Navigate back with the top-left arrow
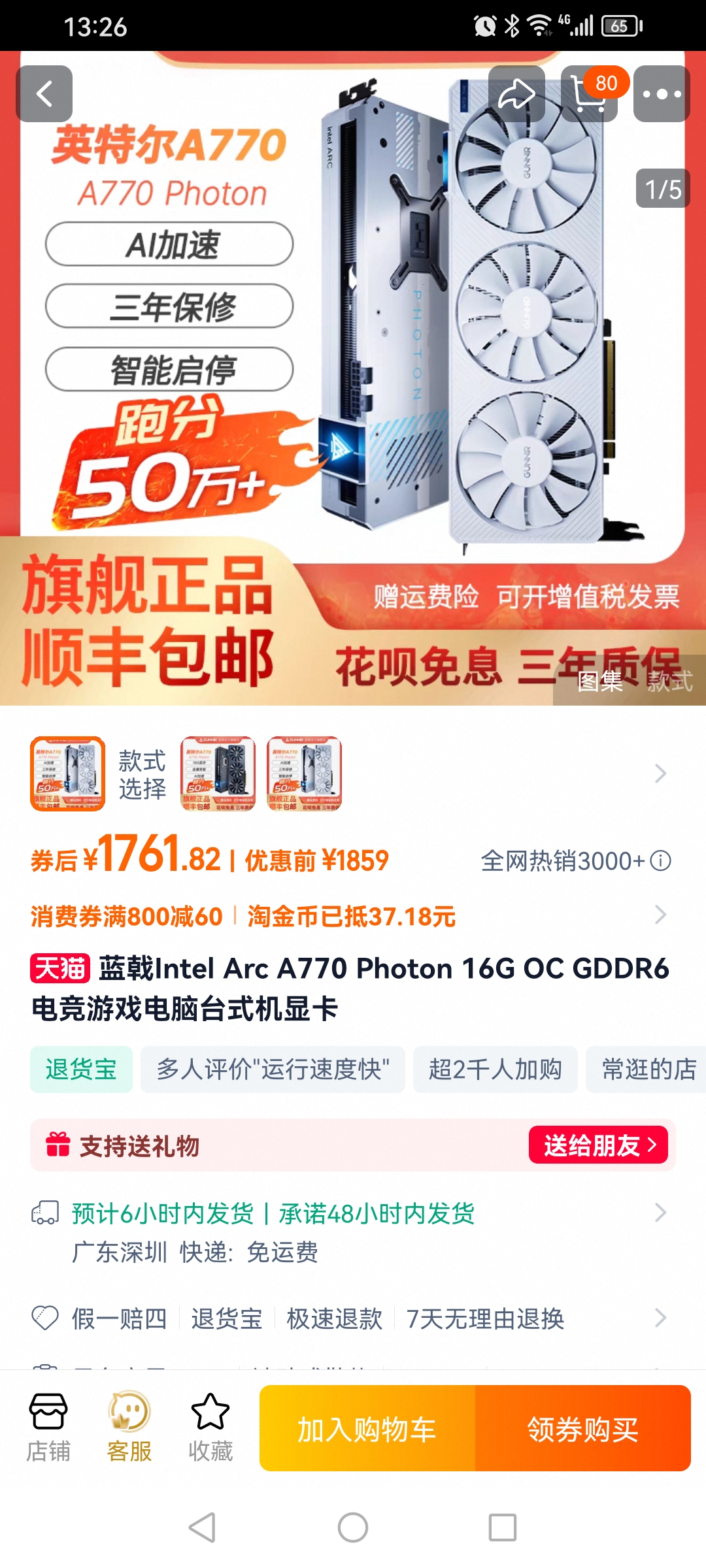Image resolution: width=706 pixels, height=1568 pixels. 44,93
